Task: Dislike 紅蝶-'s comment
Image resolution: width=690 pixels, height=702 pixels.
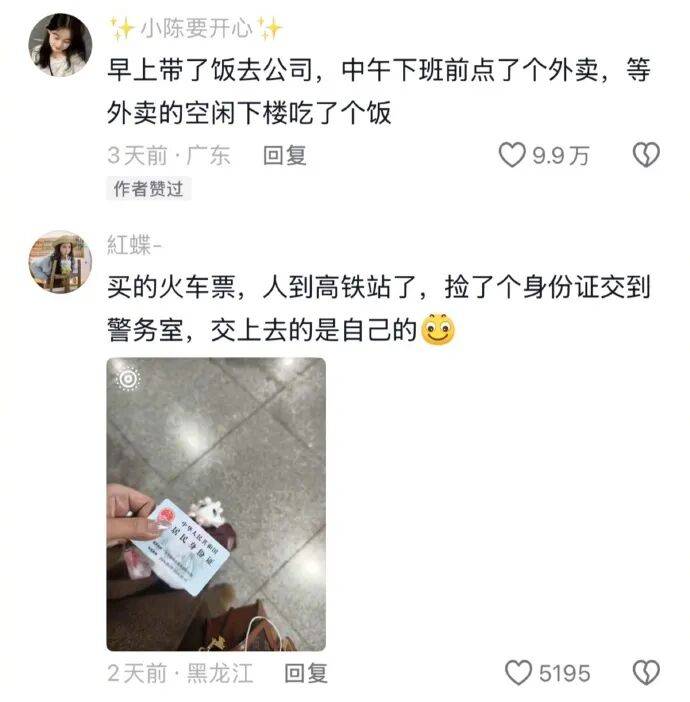Action: (647, 673)
